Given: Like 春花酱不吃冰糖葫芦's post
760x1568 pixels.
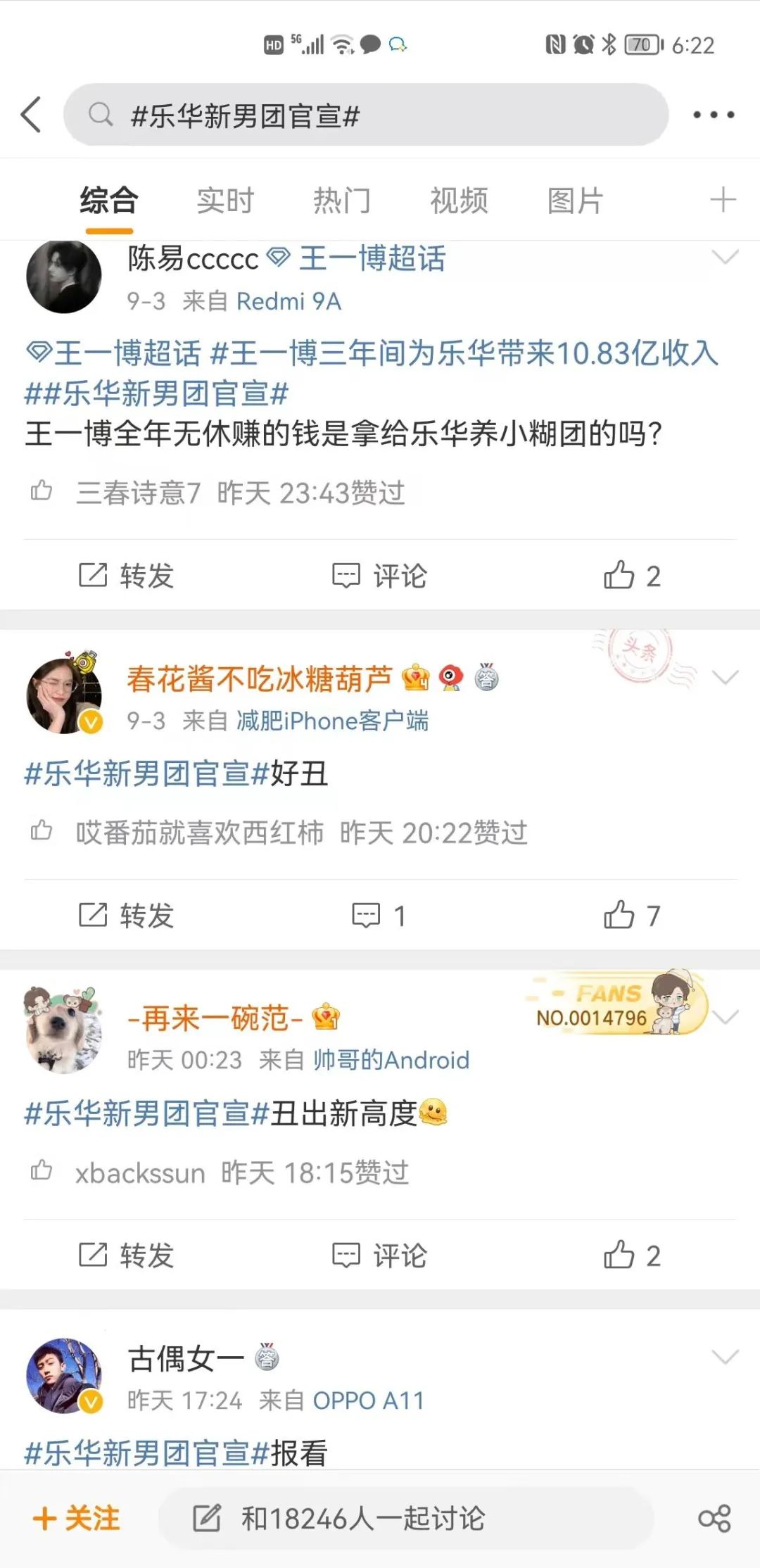Looking at the screenshot, I should coord(631,916).
